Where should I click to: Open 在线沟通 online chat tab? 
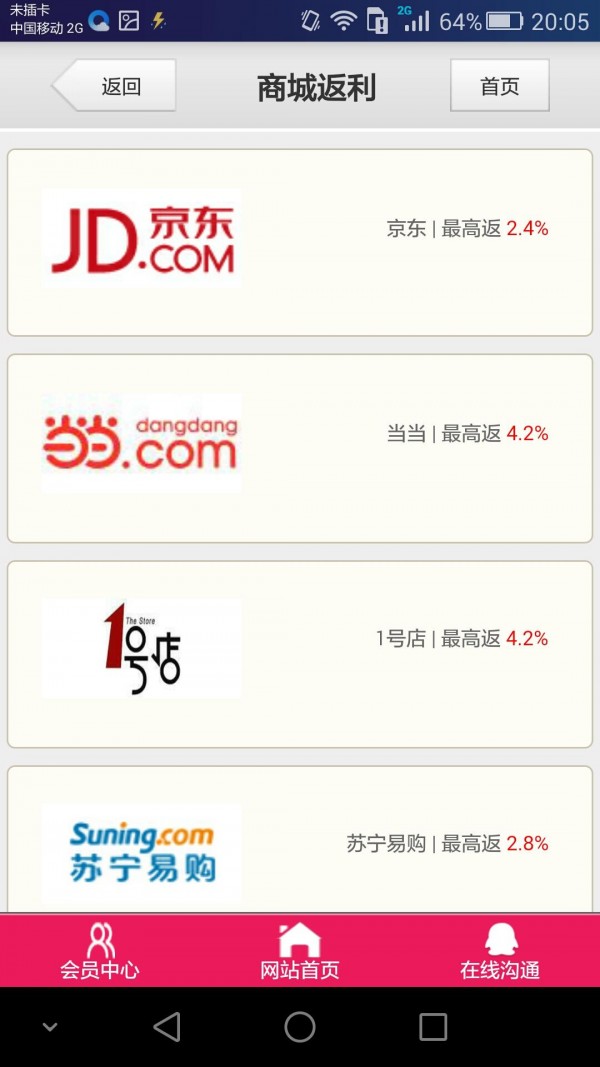[x=500, y=951]
